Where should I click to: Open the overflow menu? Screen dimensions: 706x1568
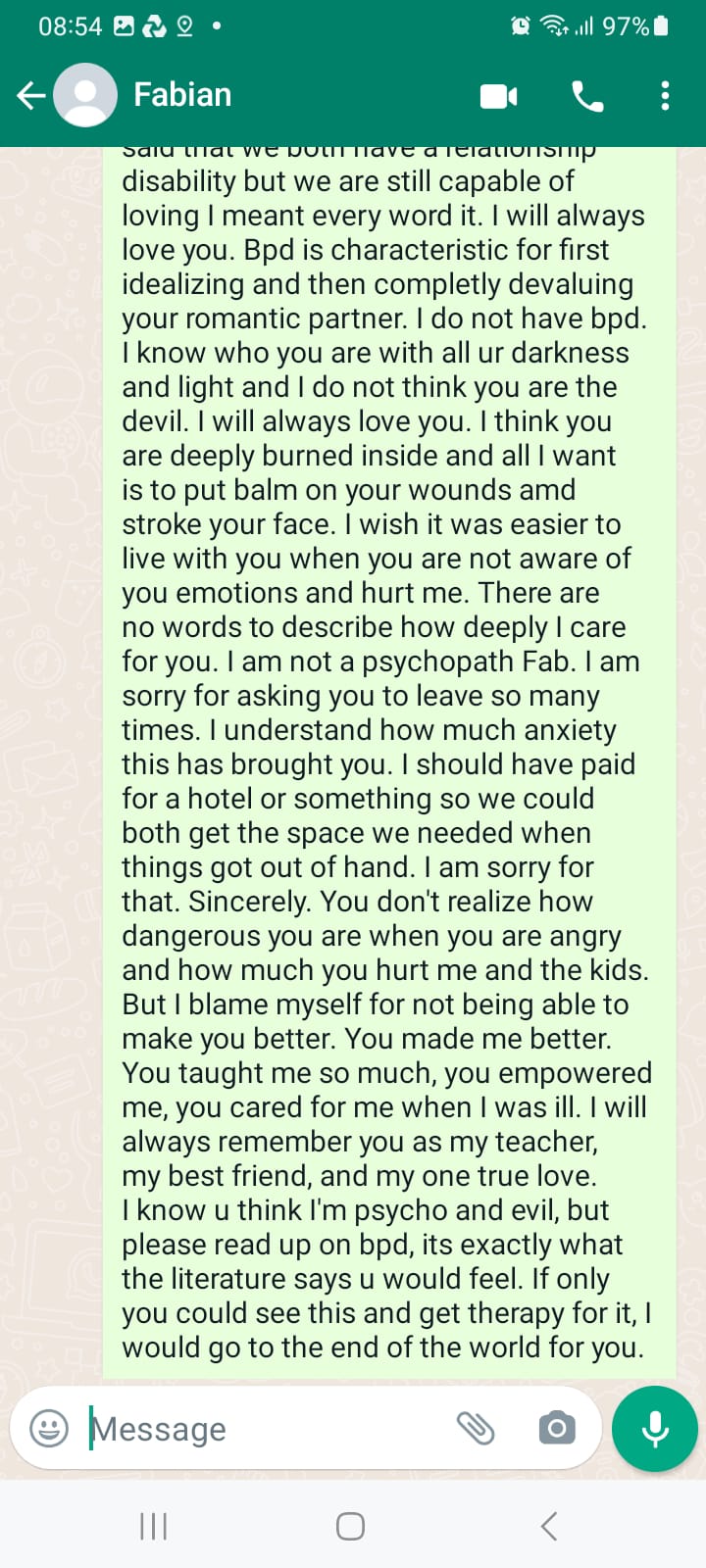tap(665, 96)
